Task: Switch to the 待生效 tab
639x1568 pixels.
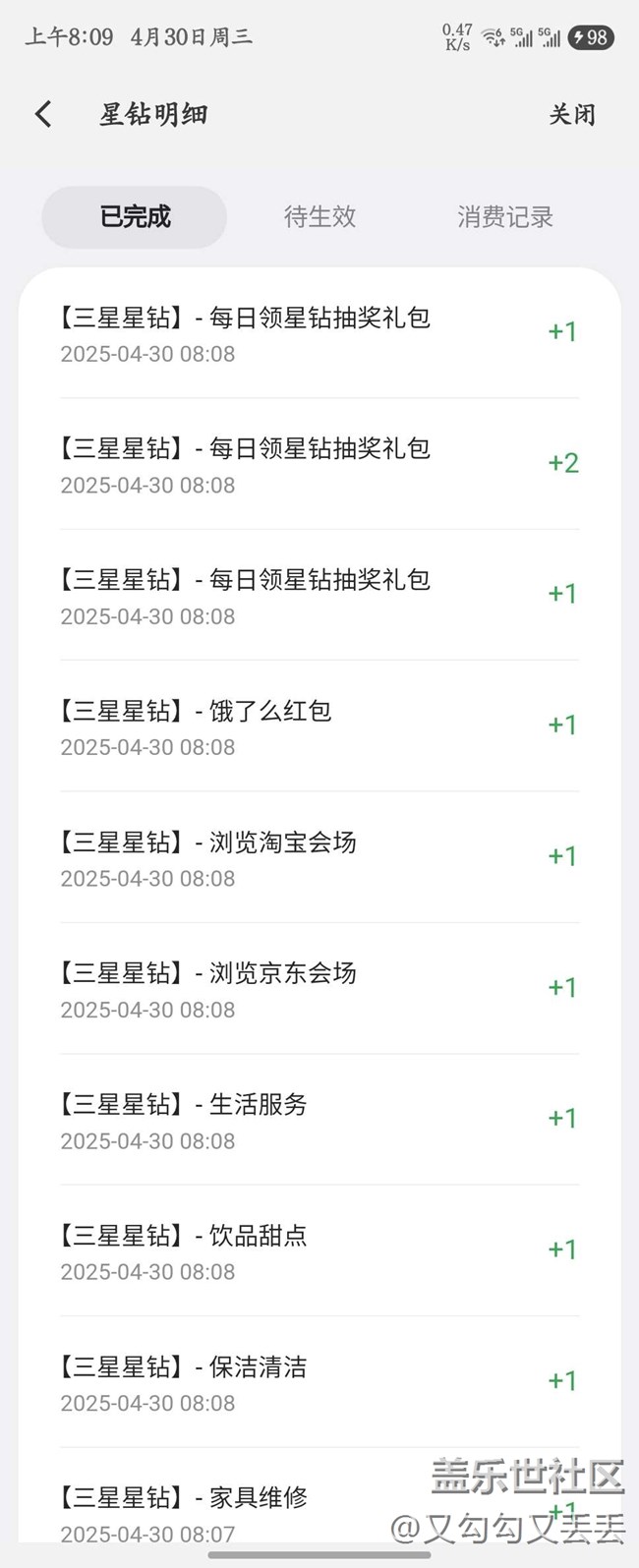Action: point(319,216)
